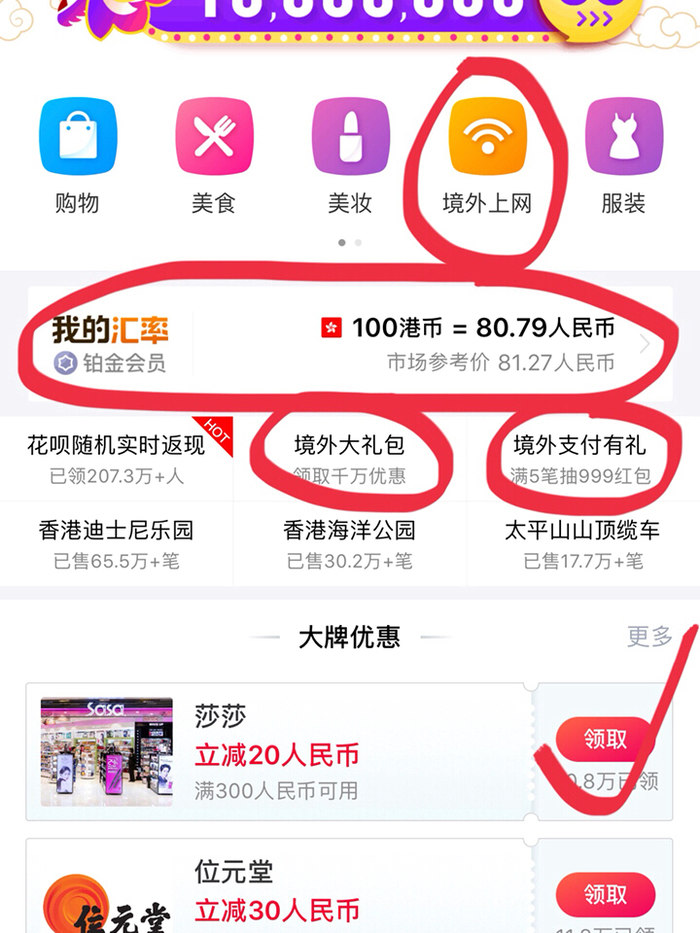Open the 莎莎 store coupon card
Image resolution: width=700 pixels, height=933 pixels.
280,752
